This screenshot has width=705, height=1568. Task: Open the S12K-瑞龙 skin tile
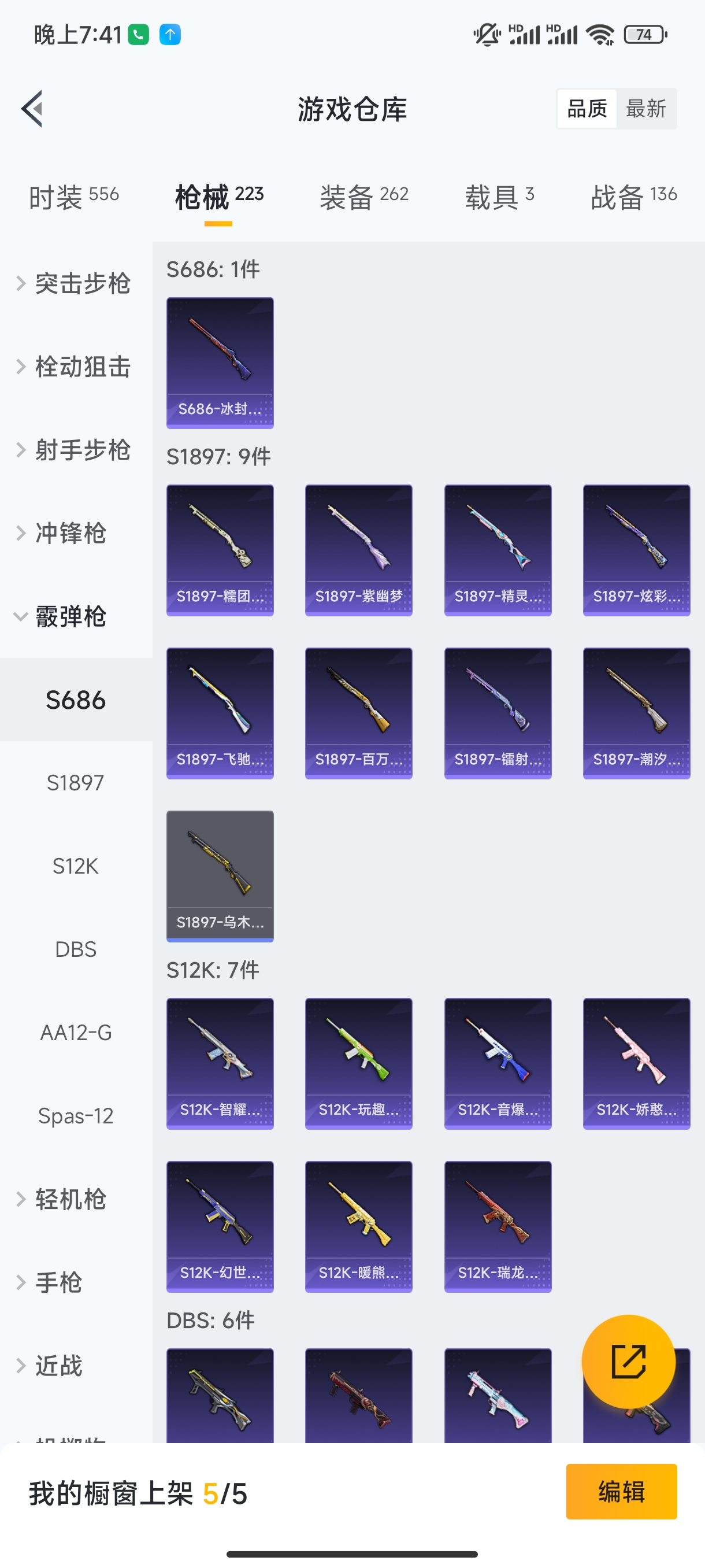498,1226
